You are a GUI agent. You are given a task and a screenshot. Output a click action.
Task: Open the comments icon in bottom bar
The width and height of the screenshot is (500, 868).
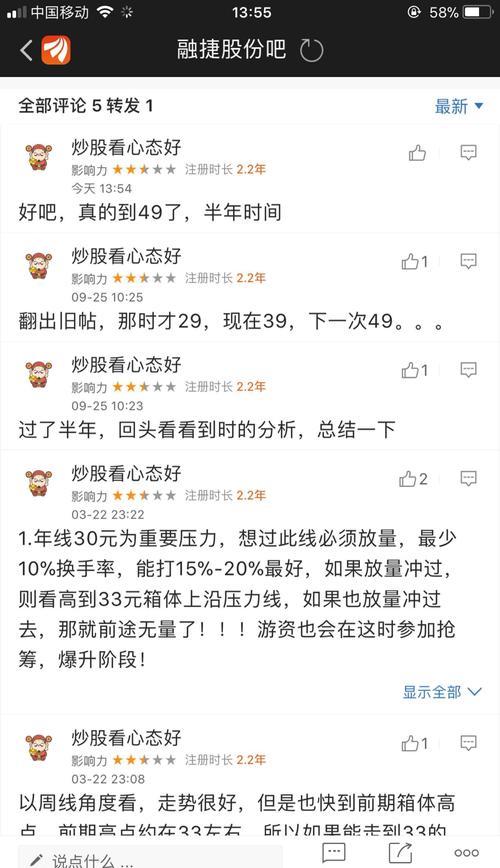[334, 853]
